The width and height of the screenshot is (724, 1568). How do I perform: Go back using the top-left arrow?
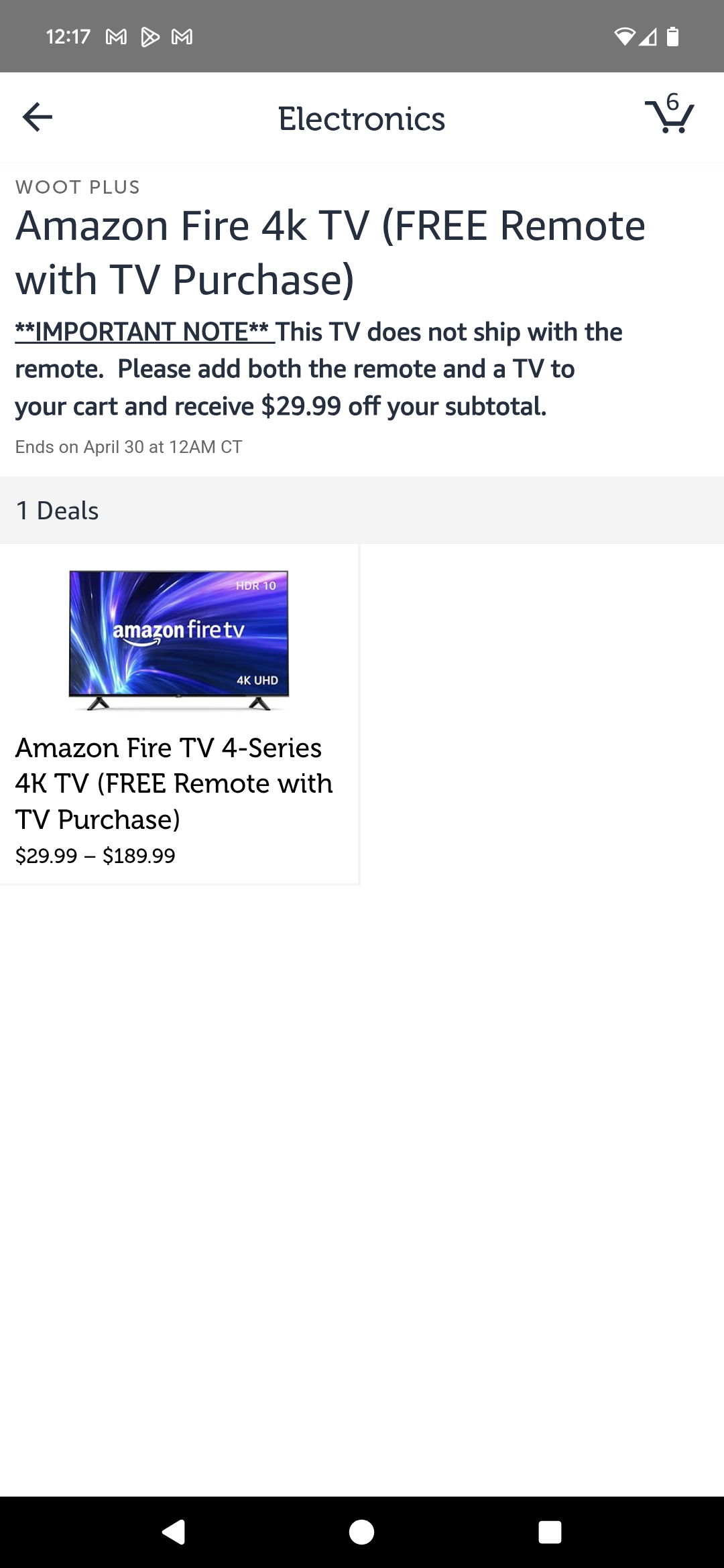[37, 117]
